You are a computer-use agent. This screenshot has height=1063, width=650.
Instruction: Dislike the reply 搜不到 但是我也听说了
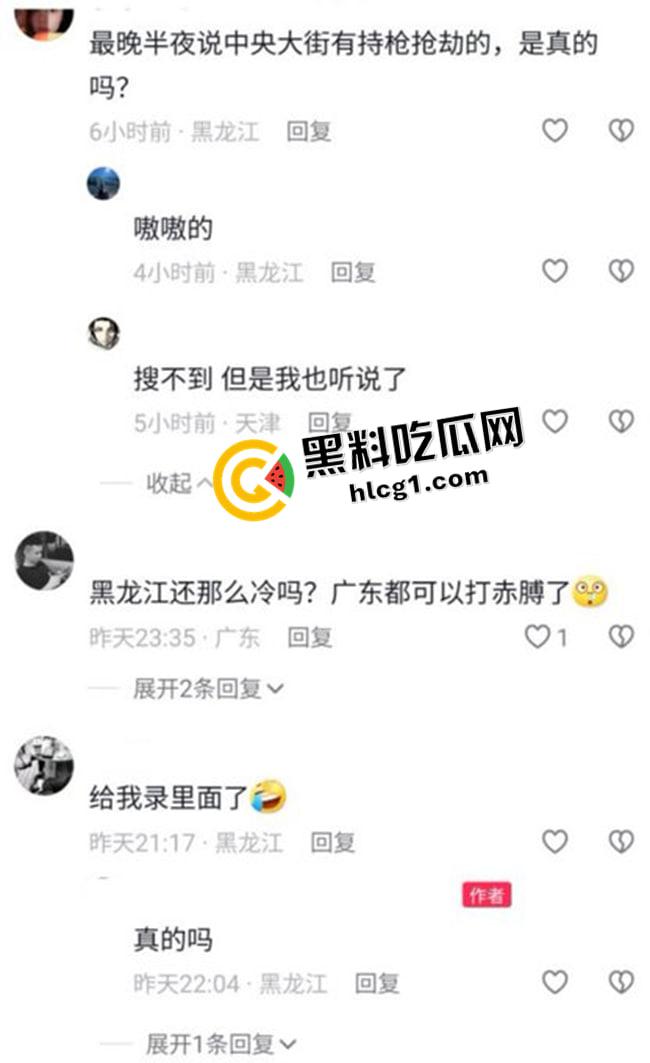pos(621,420)
